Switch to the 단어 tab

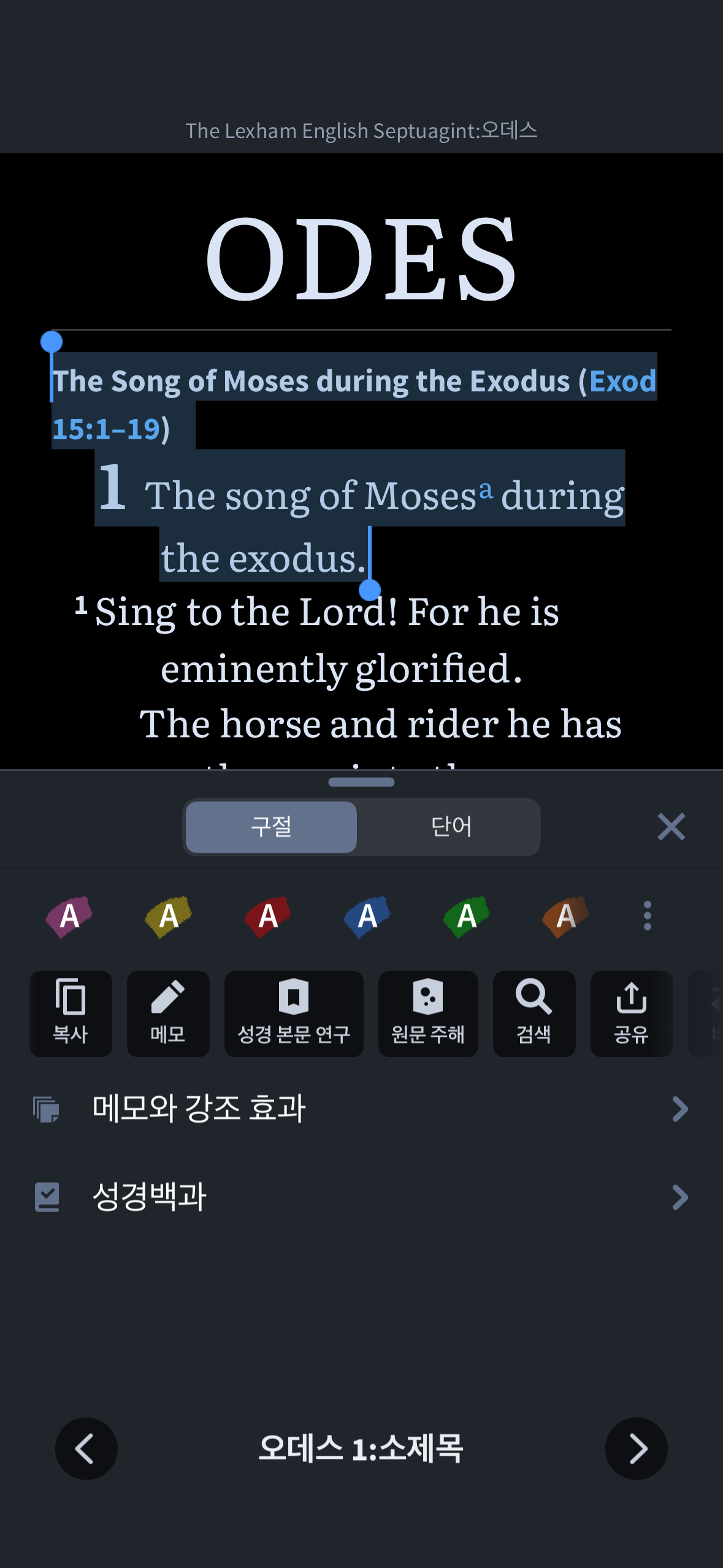point(451,827)
